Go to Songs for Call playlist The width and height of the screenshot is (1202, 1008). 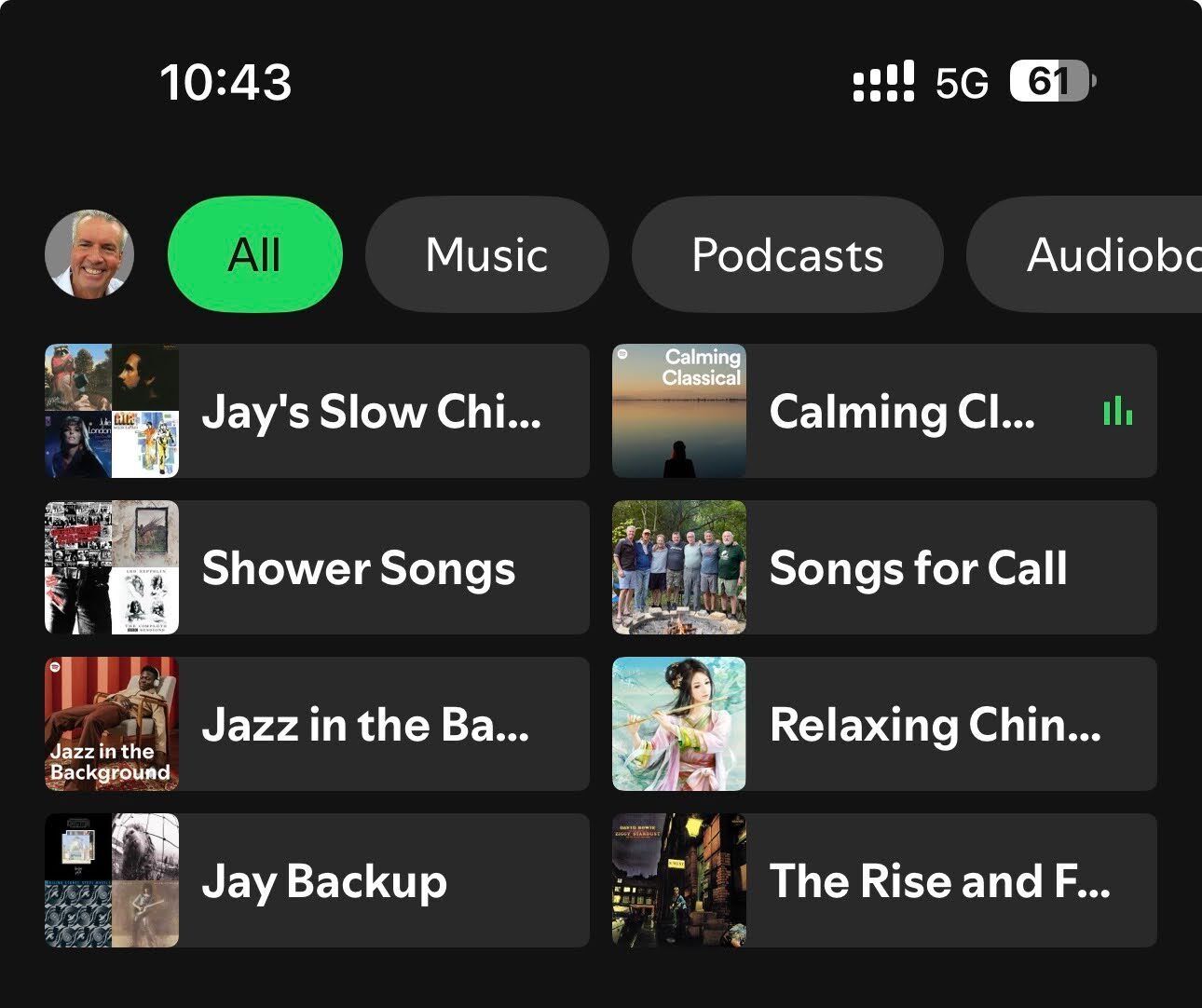coord(883,567)
